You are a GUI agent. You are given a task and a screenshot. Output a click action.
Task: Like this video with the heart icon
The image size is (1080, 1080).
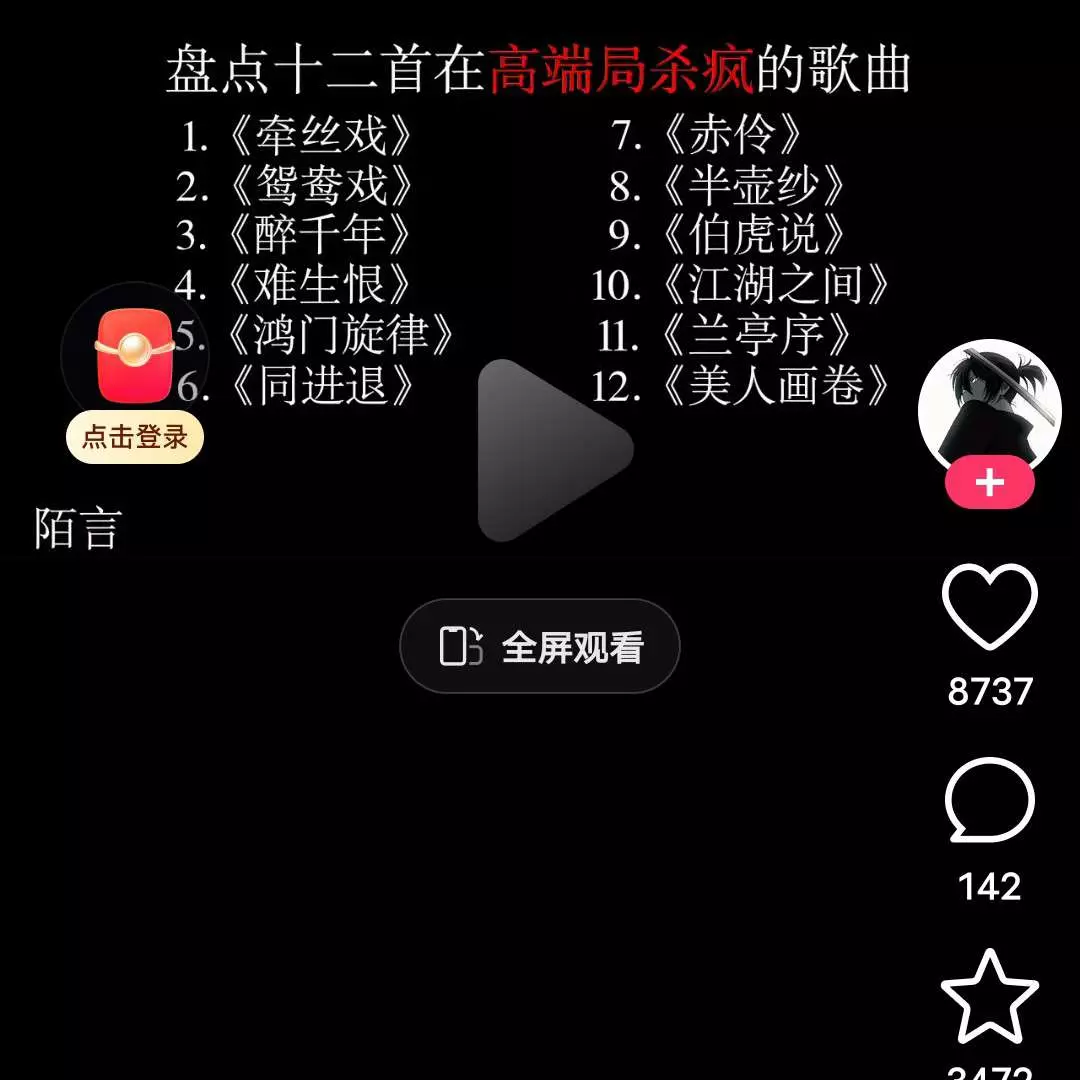(990, 608)
